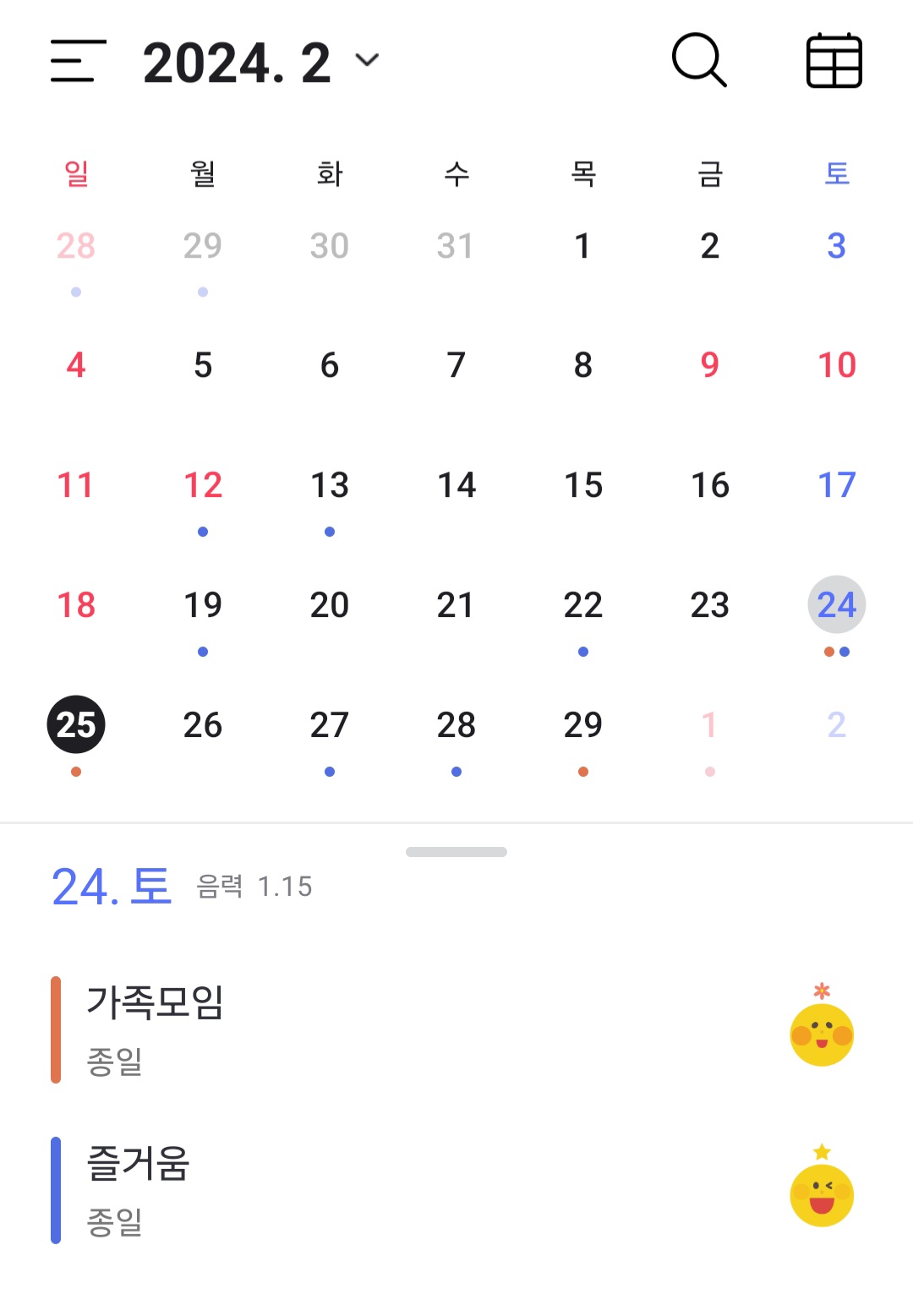The width and height of the screenshot is (913, 1316).
Task: Expand the 2024. 2 month picker
Action: 260,63
